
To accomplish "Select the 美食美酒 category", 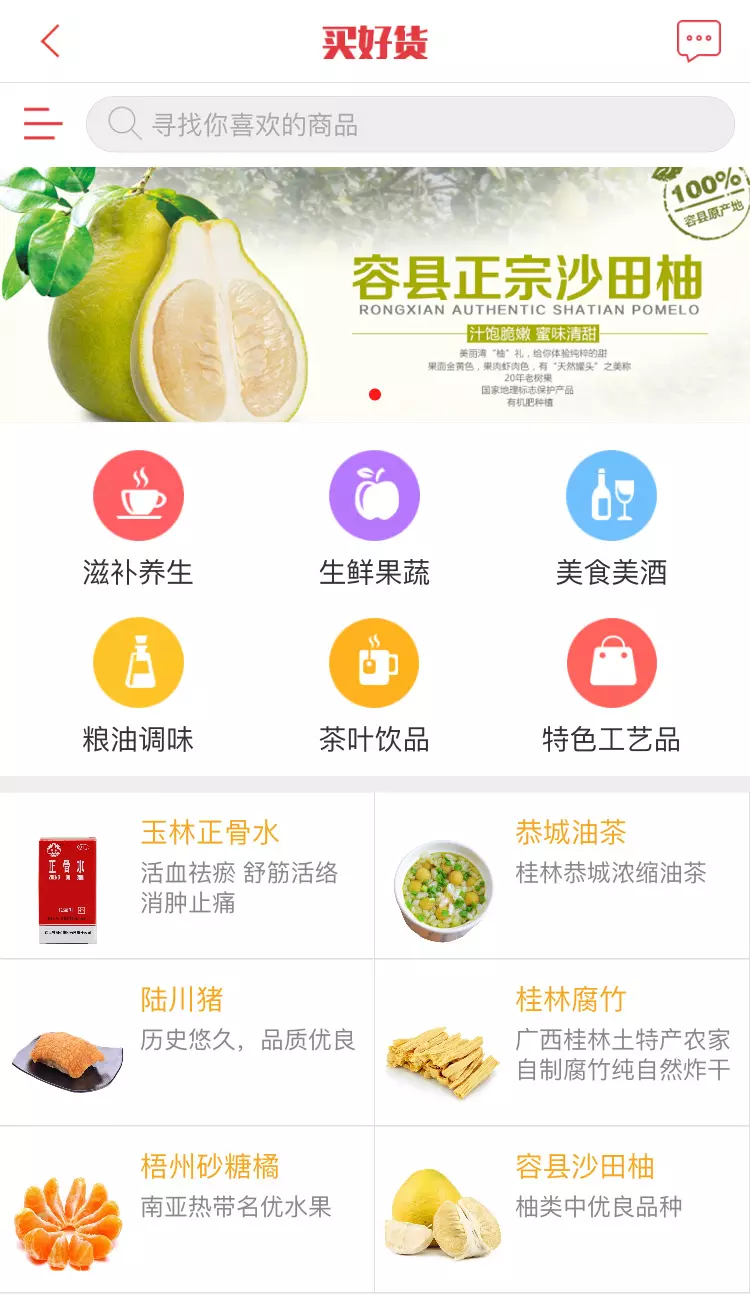I will 611,518.
